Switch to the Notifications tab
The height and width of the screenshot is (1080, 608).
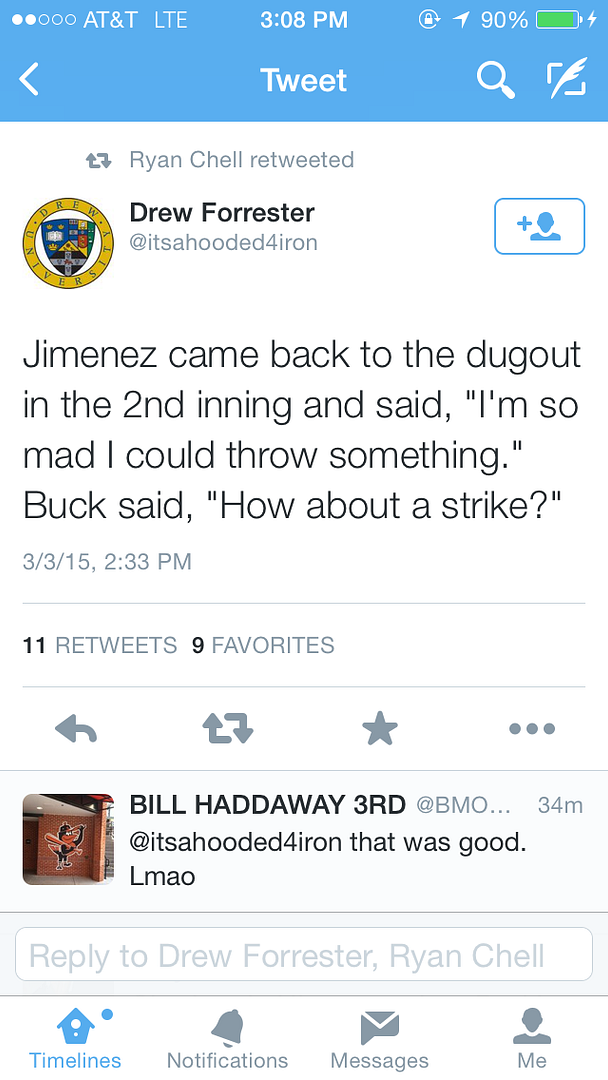tap(227, 1038)
